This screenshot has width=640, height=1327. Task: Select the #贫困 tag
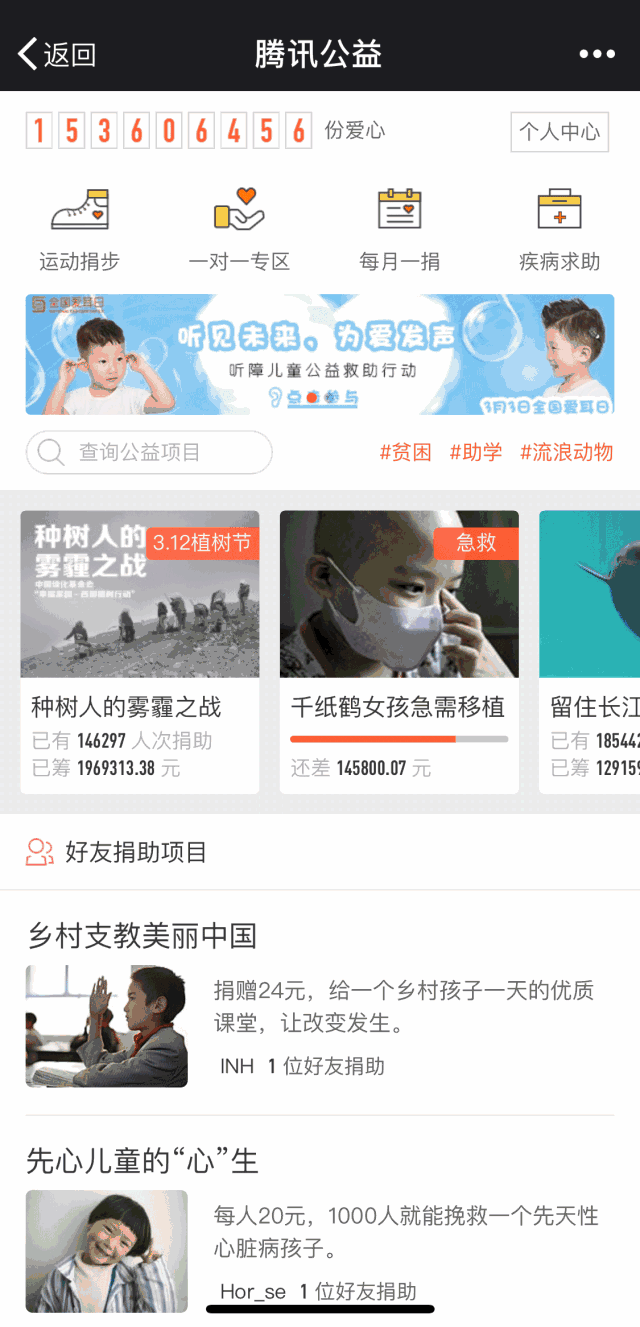point(405,452)
